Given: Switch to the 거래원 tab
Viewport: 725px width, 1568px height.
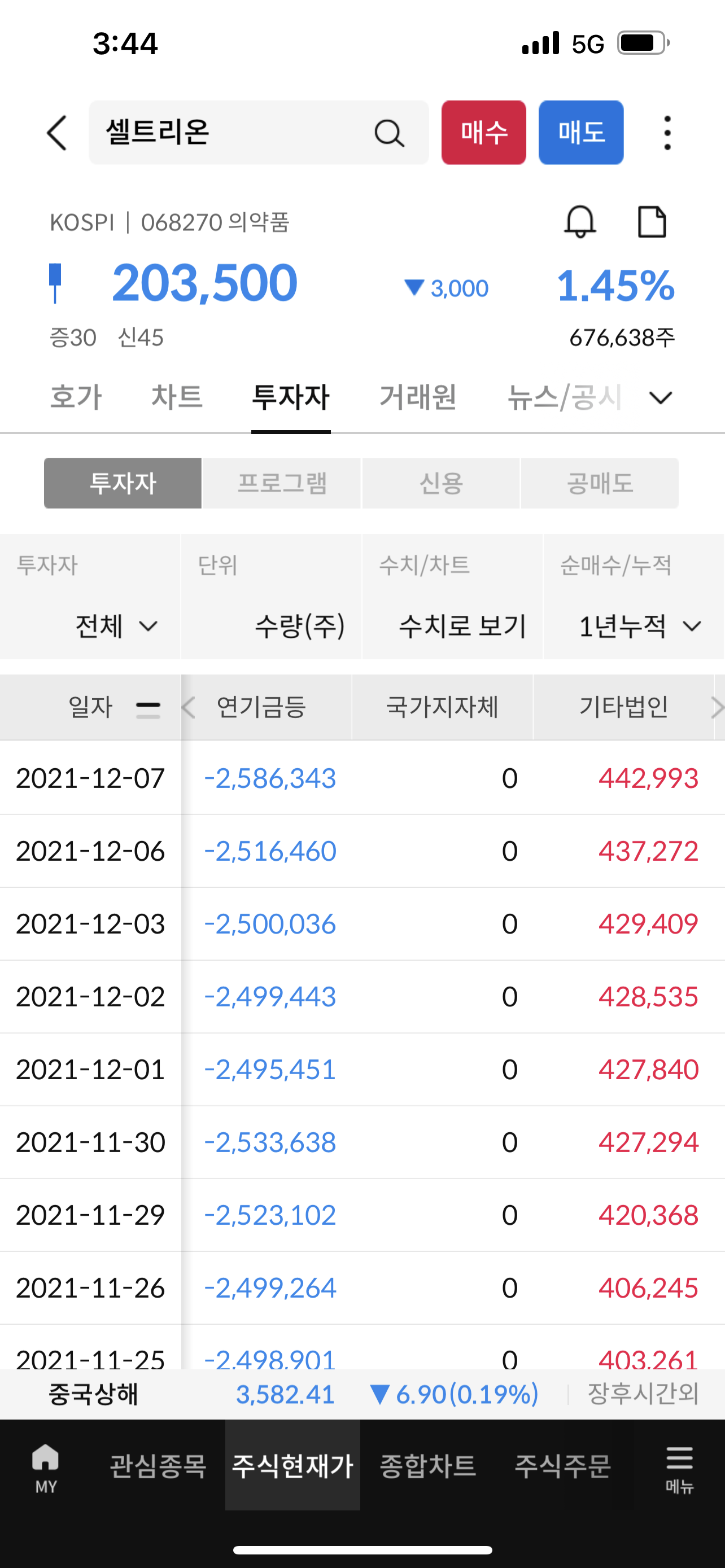Looking at the screenshot, I should coord(418,397).
